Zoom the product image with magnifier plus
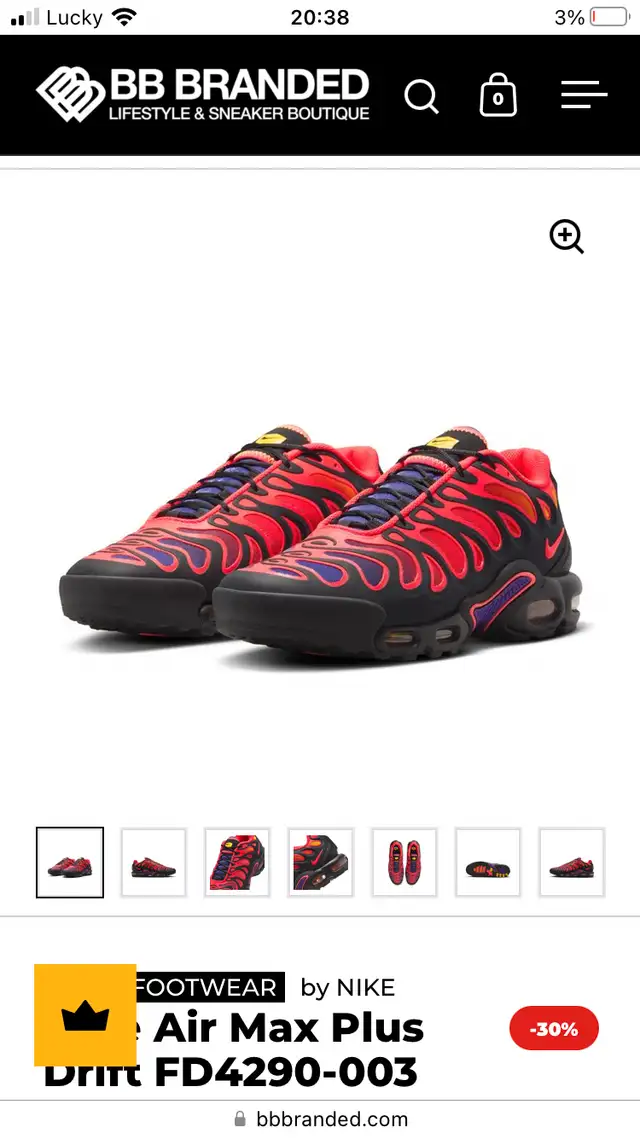 click(566, 237)
